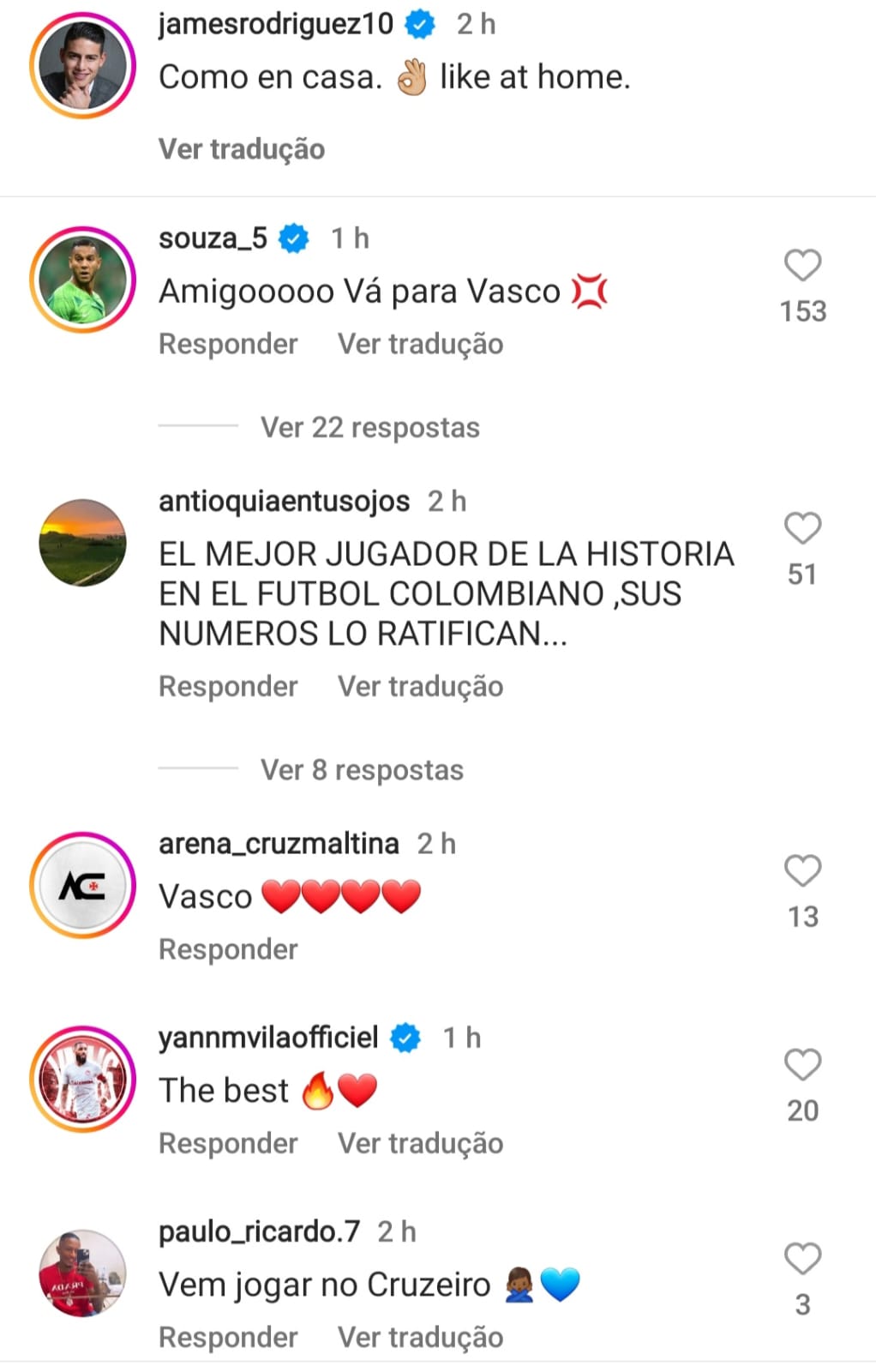Reply to arena_cruzmaltina's comment
Viewport: 876px width, 1372px height.
pos(228,949)
